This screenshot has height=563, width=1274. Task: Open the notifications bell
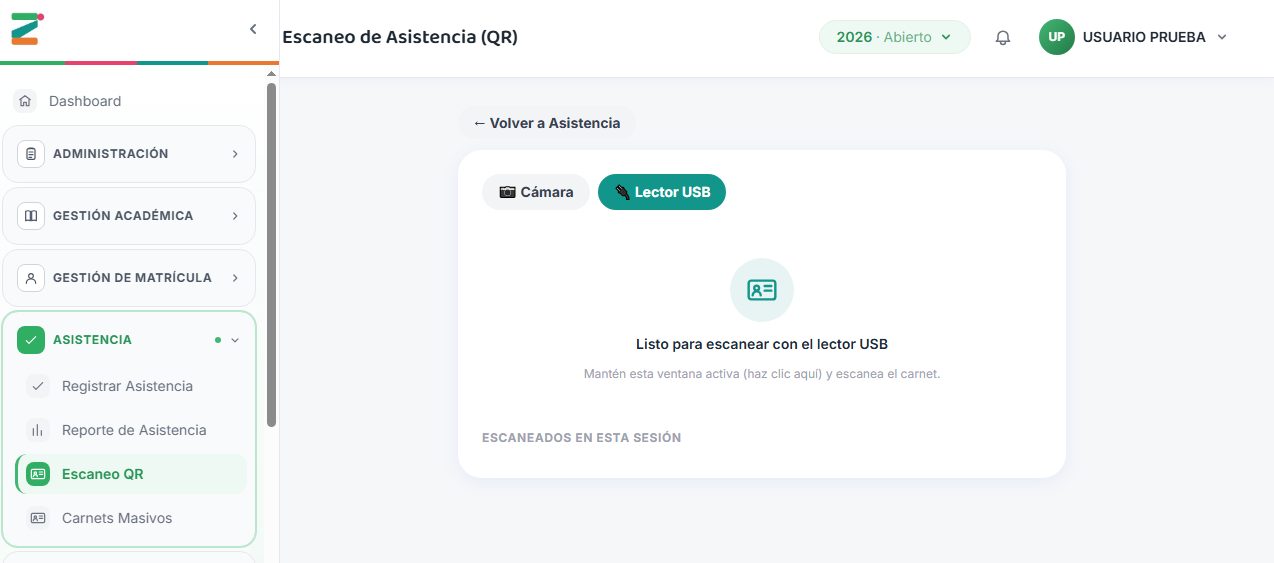pyautogui.click(x=1003, y=37)
